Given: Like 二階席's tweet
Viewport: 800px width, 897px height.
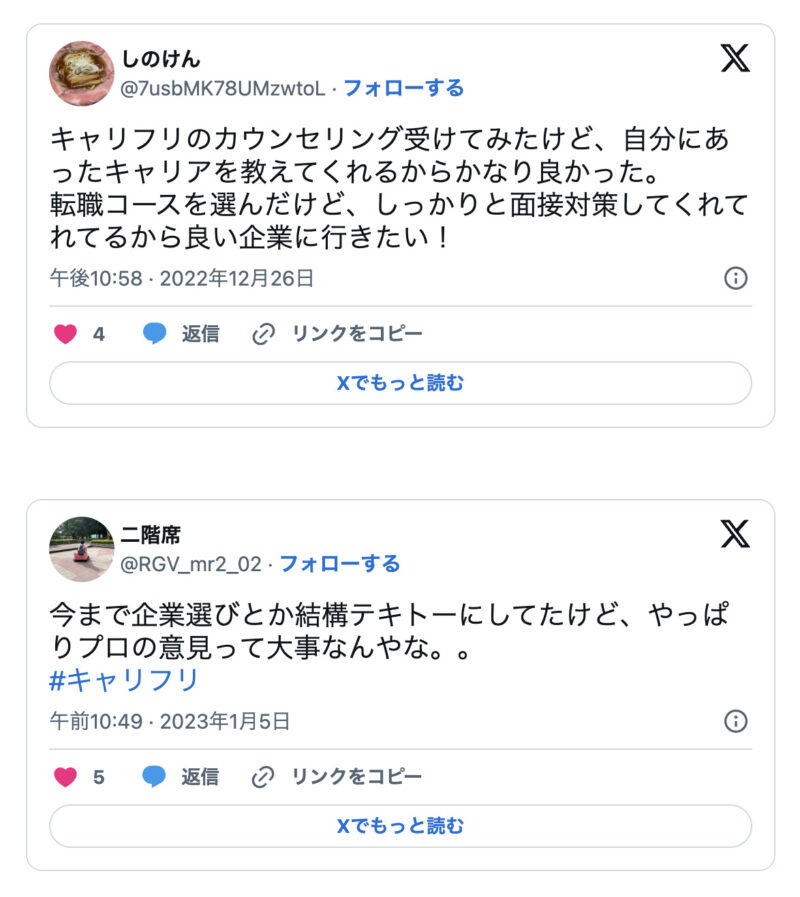Looking at the screenshot, I should (x=66, y=776).
